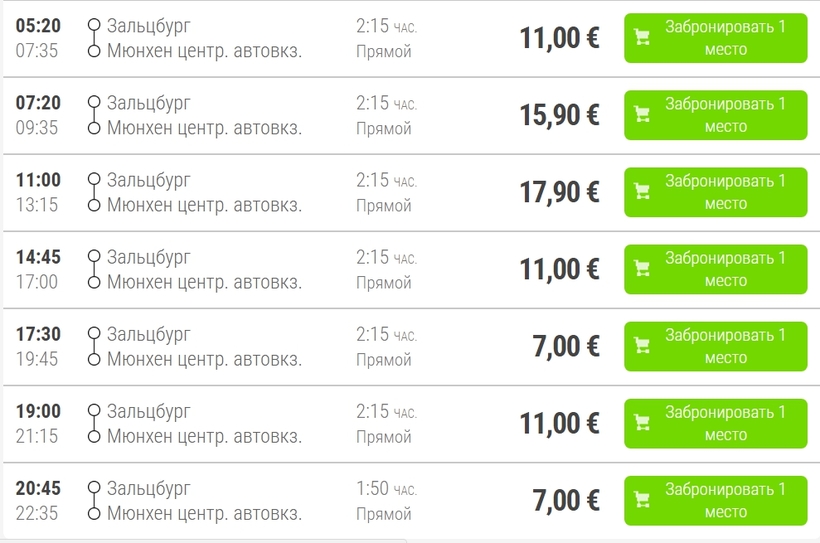820x543 pixels.
Task: Book one seat on the 07:20 departure
Action: 715,115
